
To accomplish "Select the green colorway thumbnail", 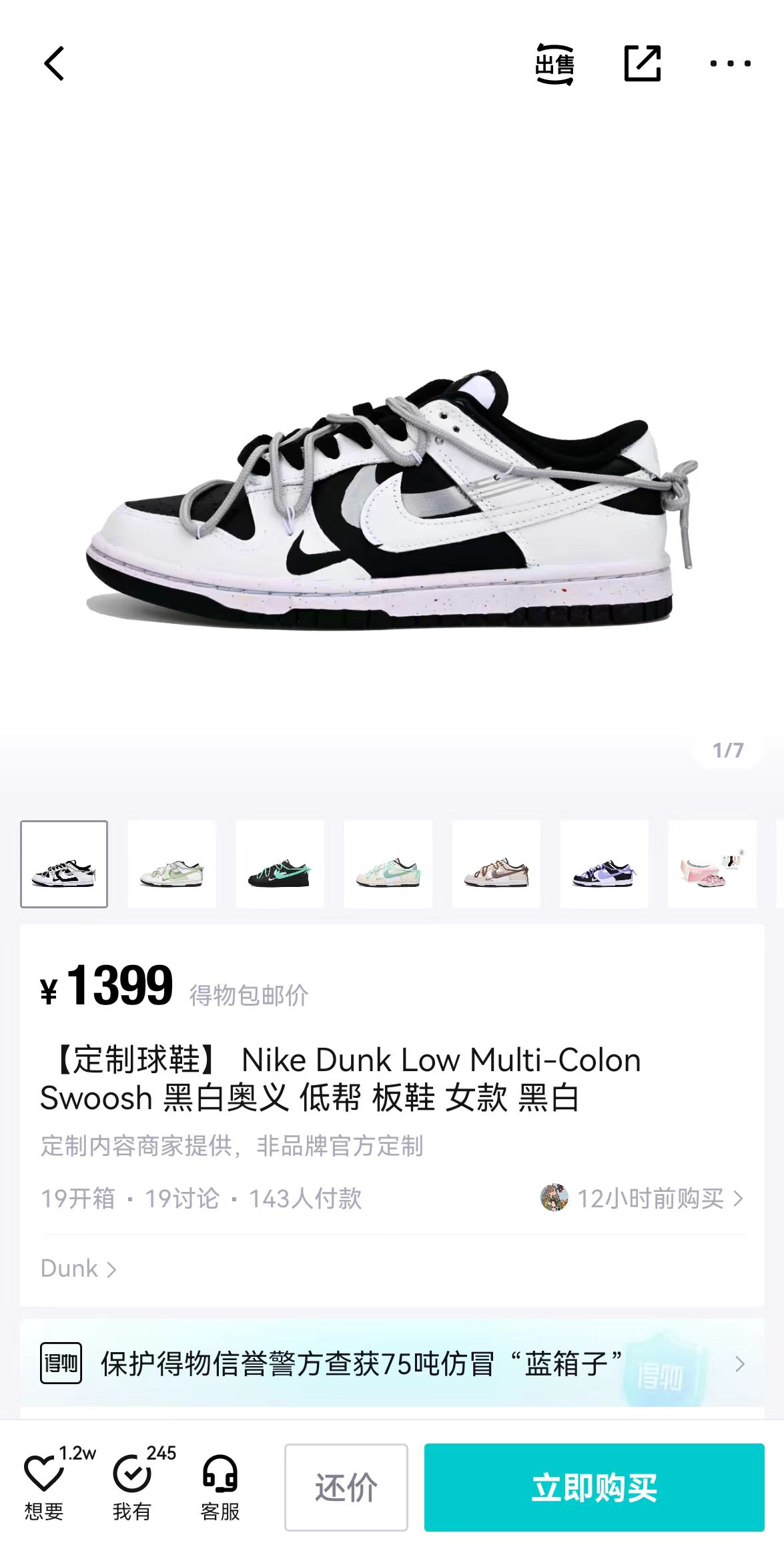I will 172,864.
